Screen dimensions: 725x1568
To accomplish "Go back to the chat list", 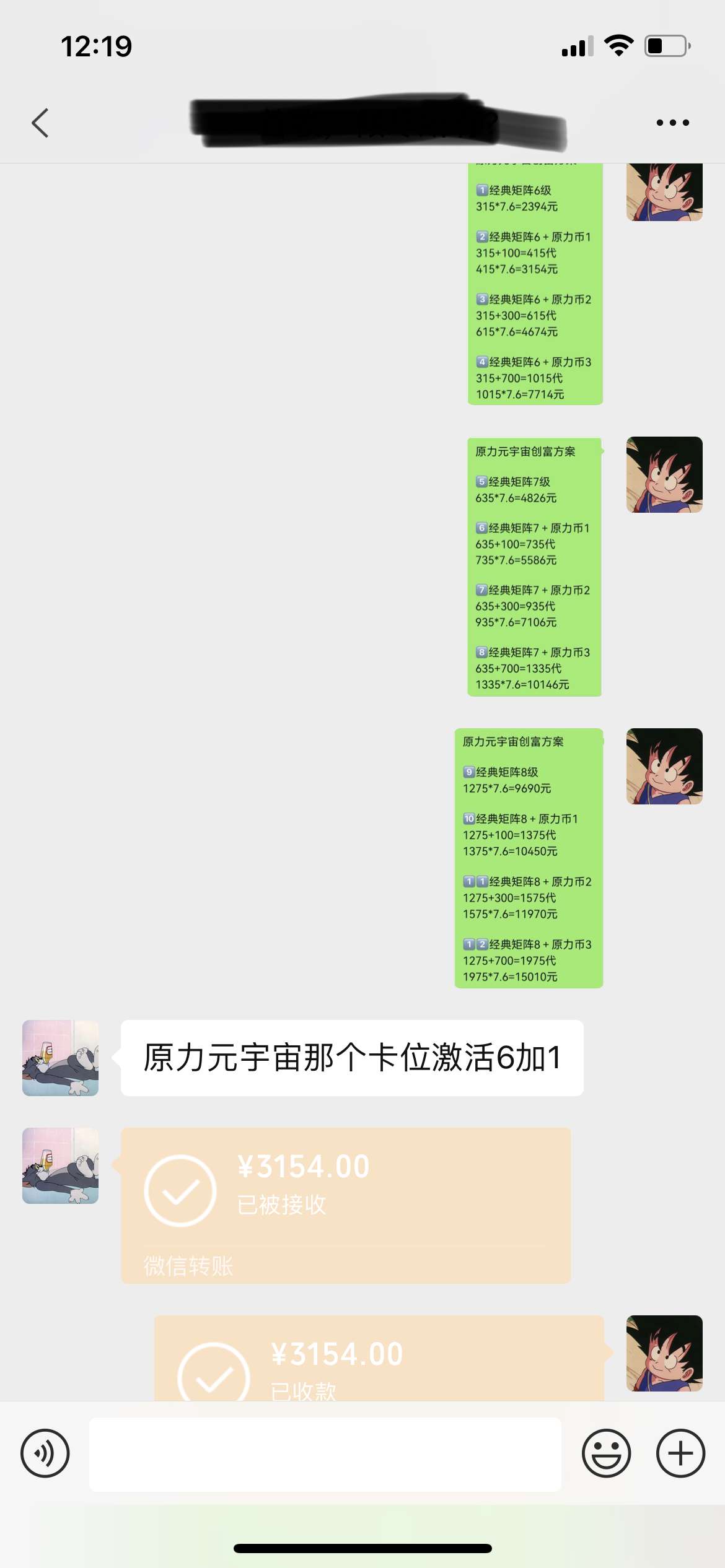I will pos(40,123).
